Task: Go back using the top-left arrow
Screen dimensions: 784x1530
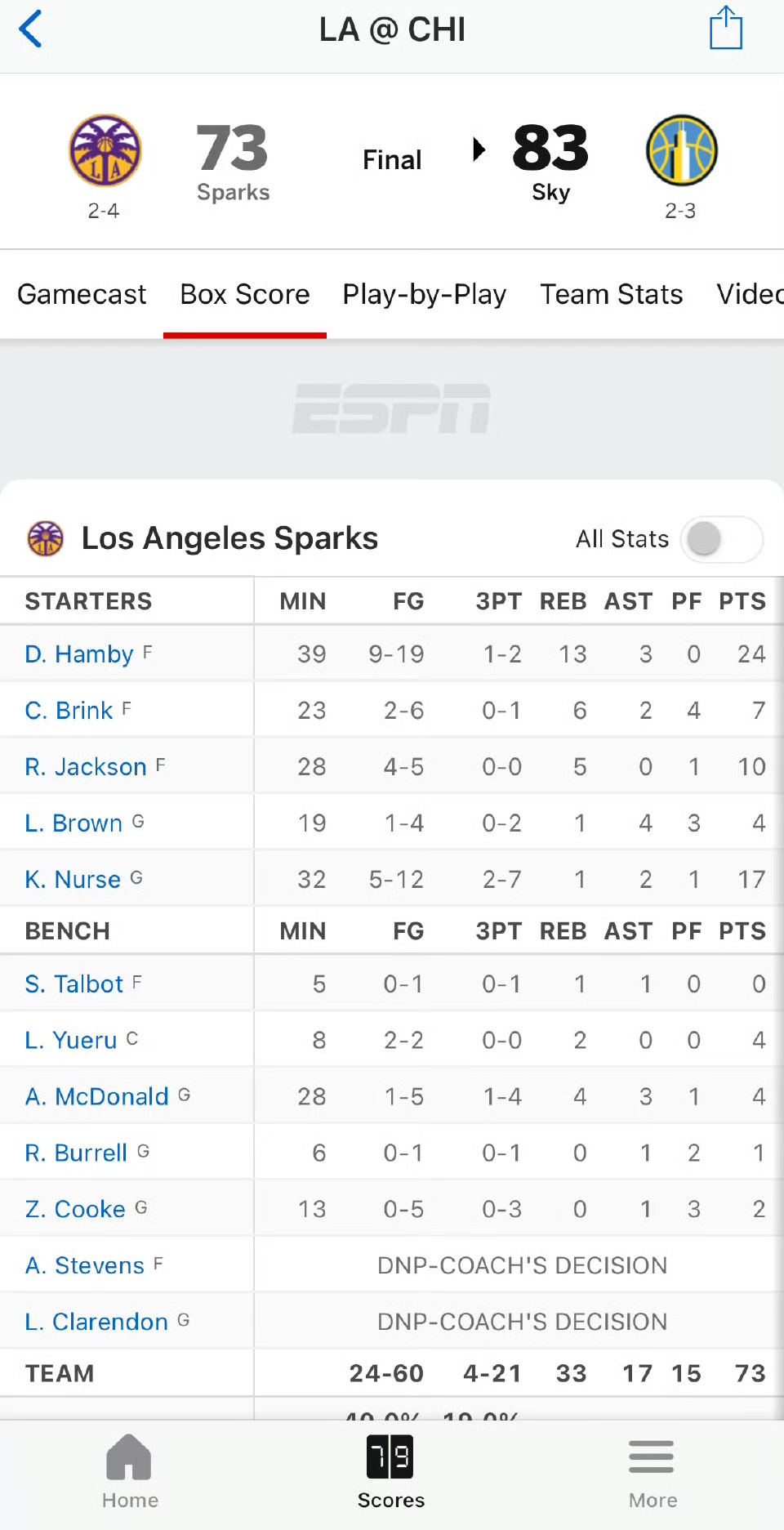Action: point(30,29)
